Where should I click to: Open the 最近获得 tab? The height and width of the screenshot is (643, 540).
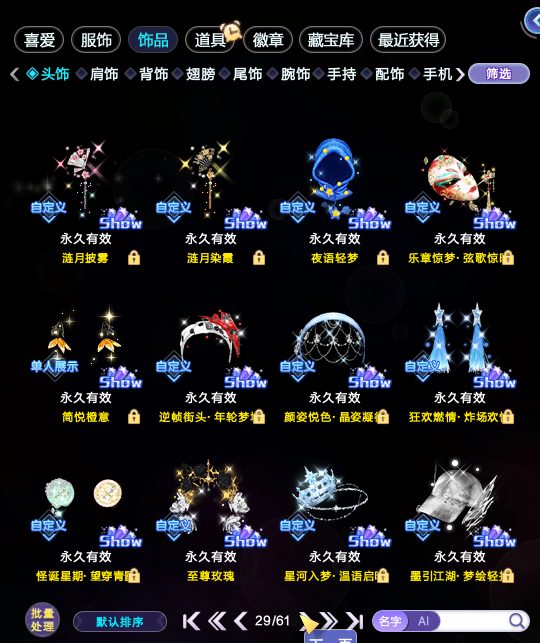point(408,40)
